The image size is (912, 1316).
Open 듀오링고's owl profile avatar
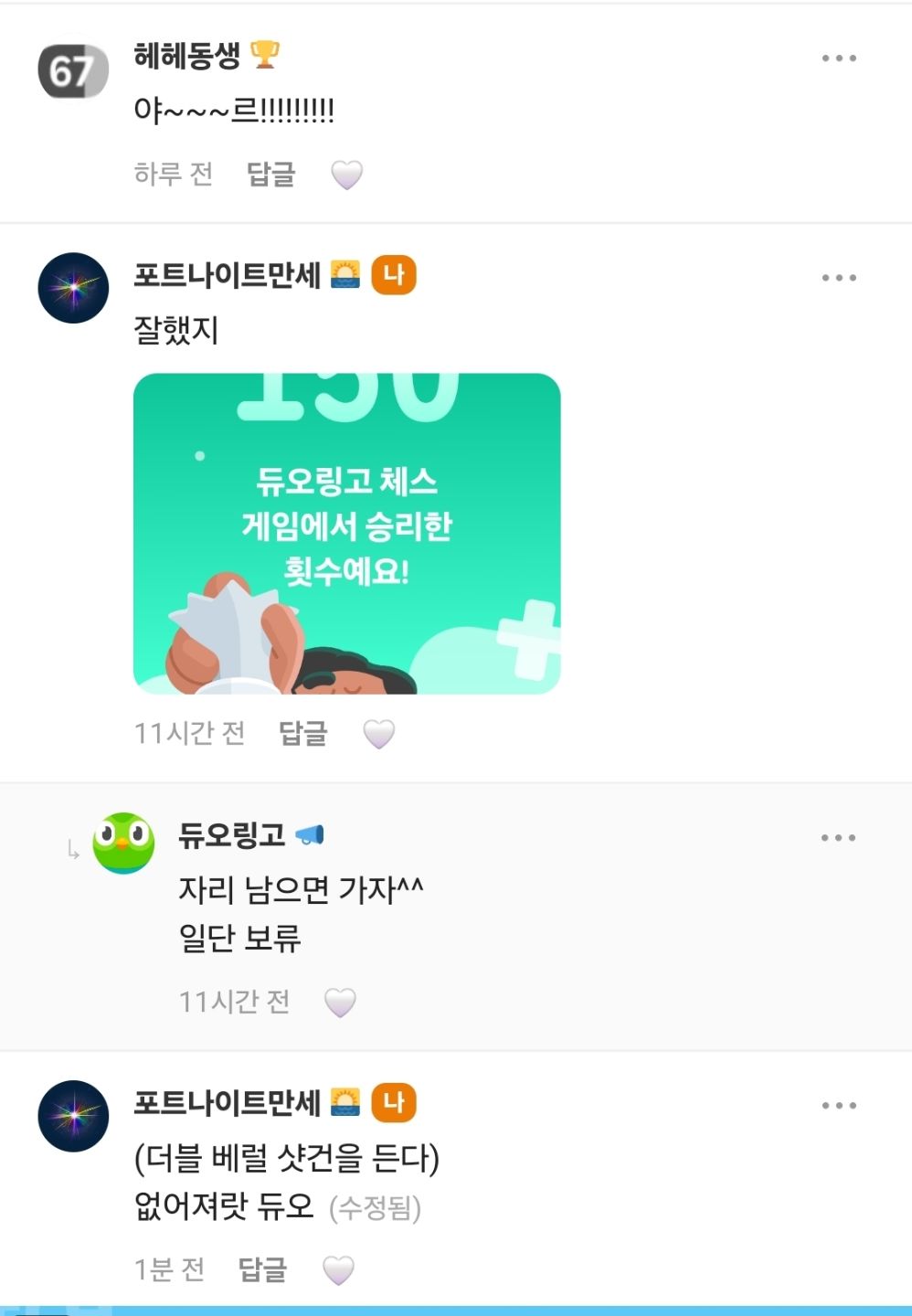point(123,843)
